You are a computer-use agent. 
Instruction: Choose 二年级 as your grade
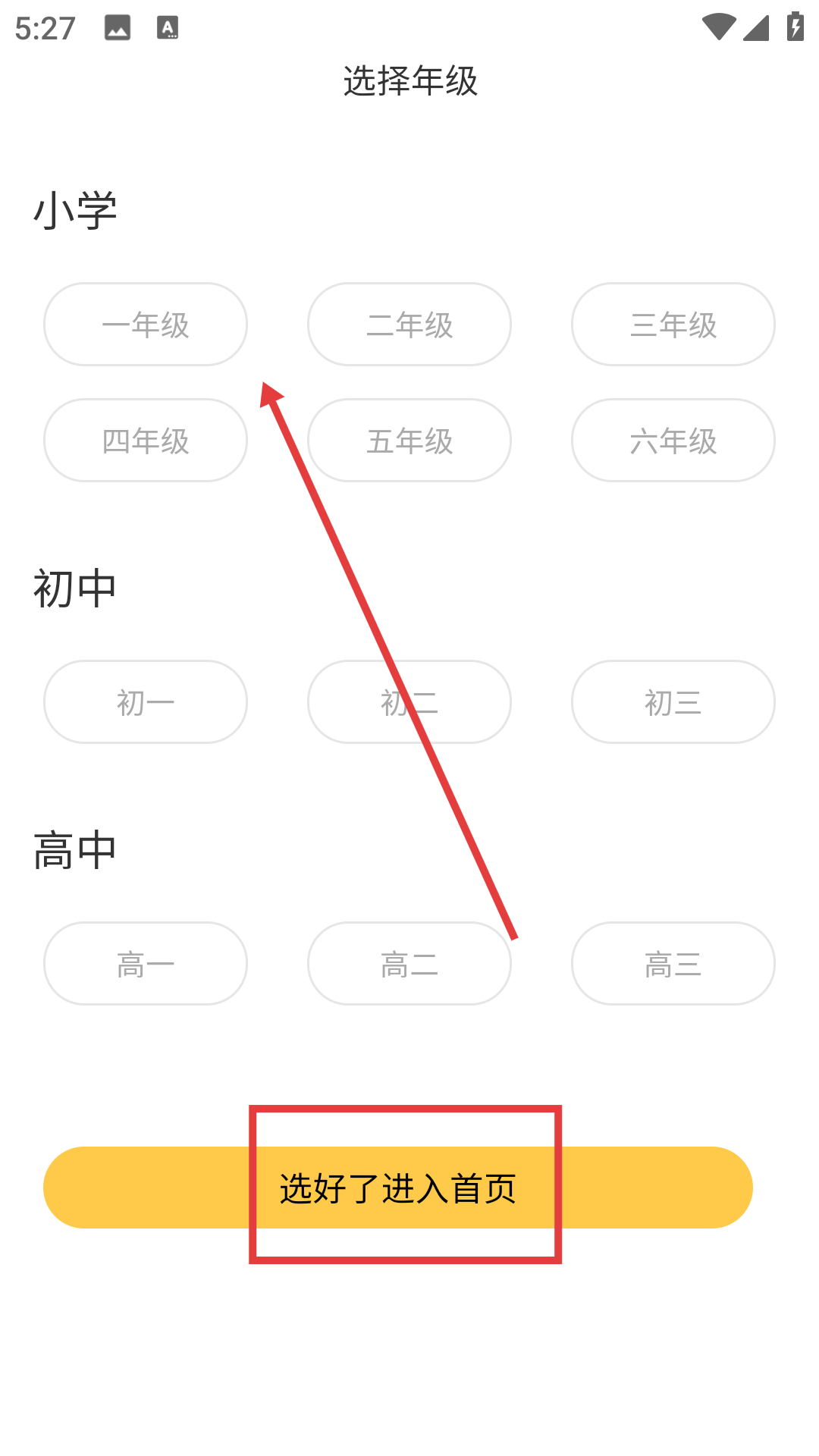(x=409, y=325)
